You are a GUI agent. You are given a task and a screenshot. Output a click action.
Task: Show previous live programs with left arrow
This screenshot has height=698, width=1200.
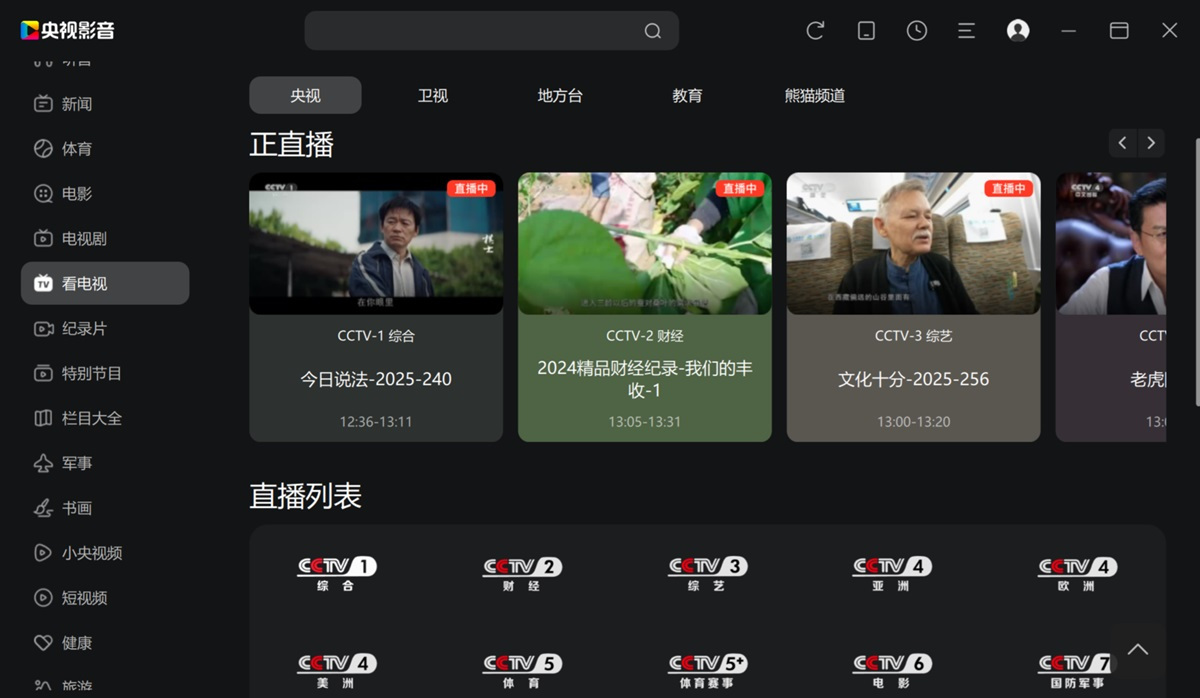tap(1123, 143)
